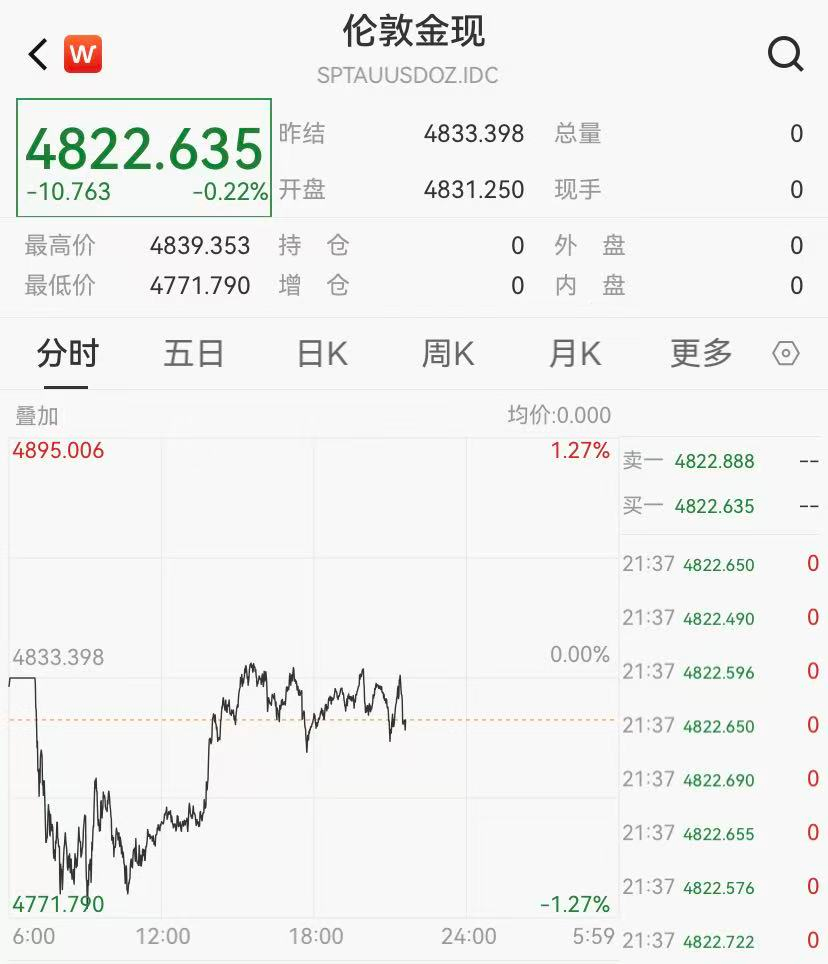The height and width of the screenshot is (964, 828).
Task: Keep the 分时 intraday view selected
Action: 67,353
